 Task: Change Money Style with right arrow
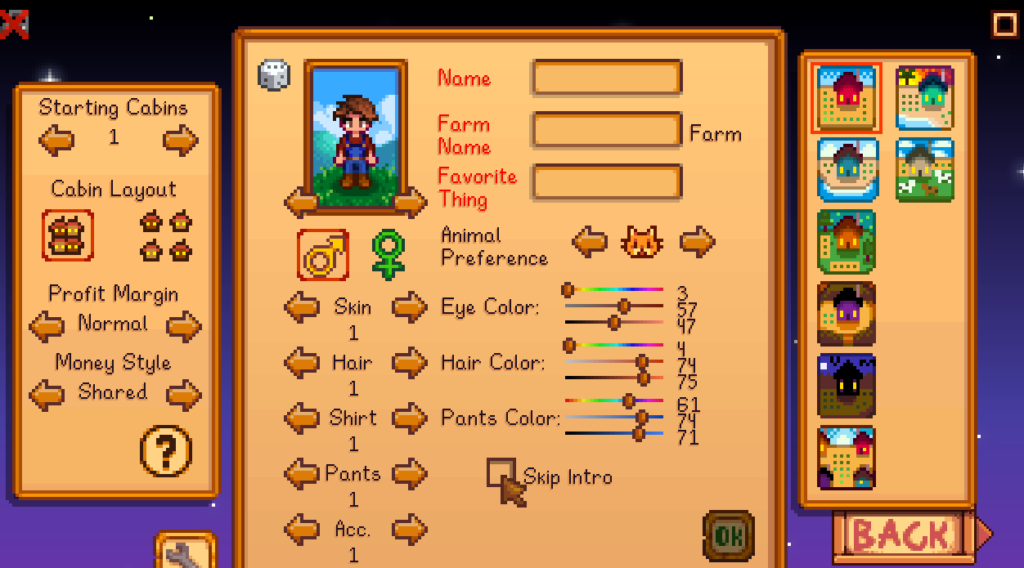click(x=183, y=395)
